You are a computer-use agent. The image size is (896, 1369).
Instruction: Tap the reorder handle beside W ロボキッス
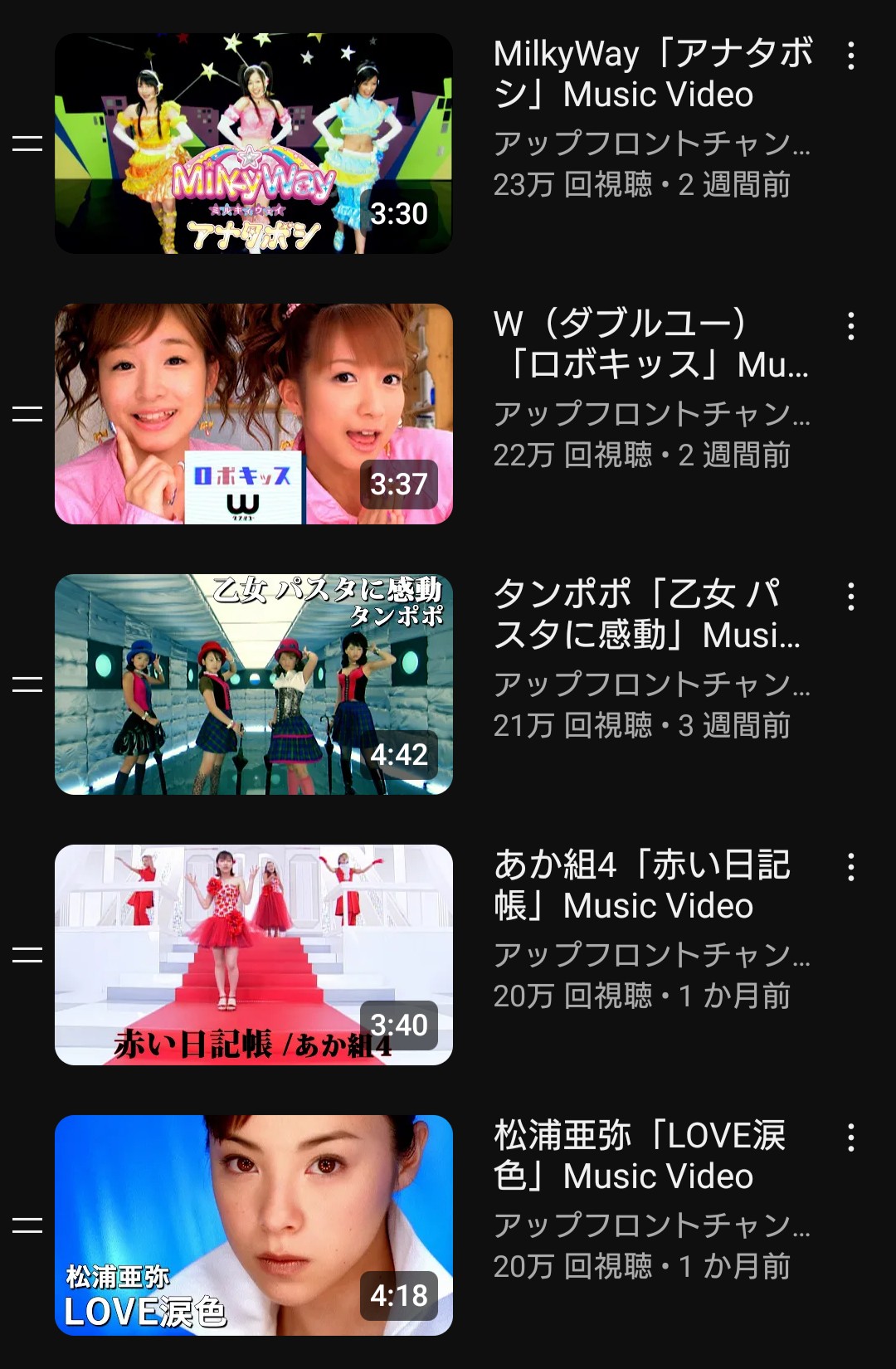pyautogui.click(x=27, y=414)
